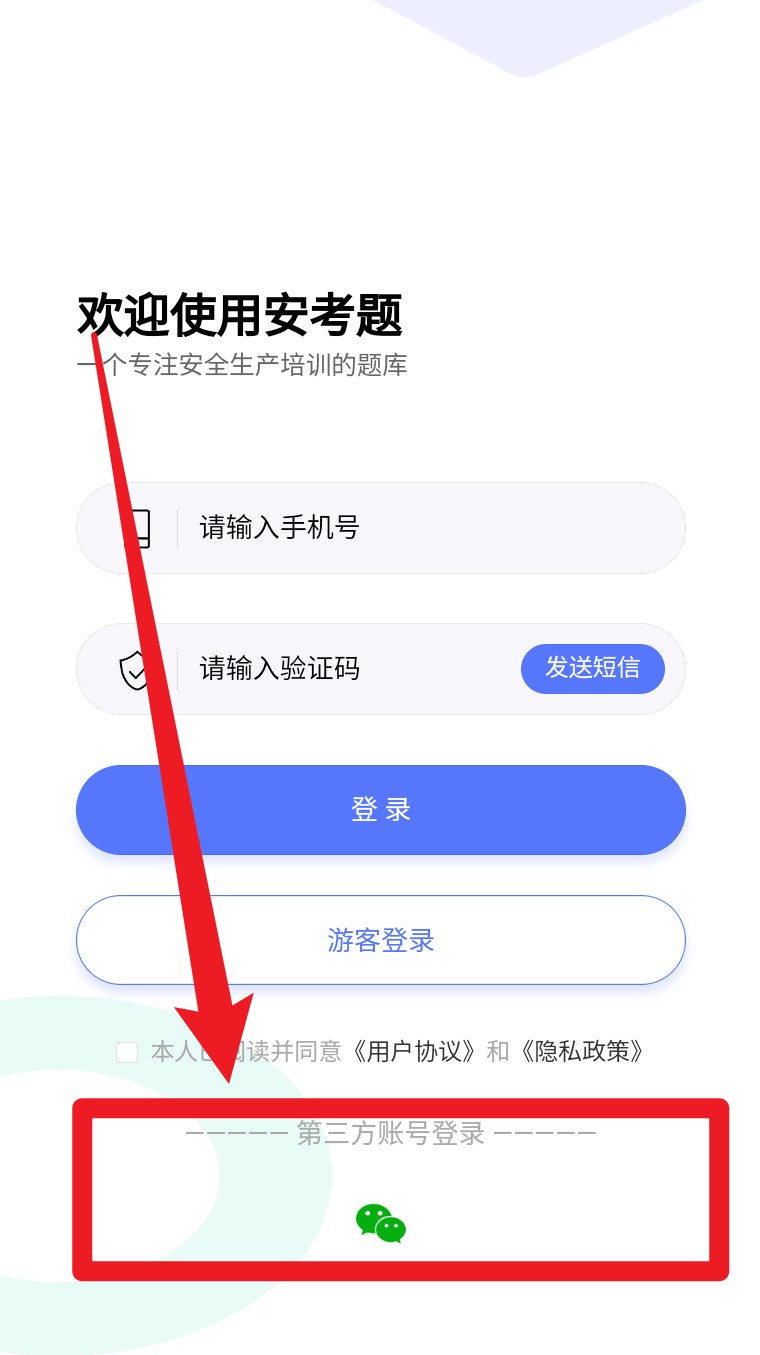
Task: Tap the phone number input field
Action: coord(380,528)
